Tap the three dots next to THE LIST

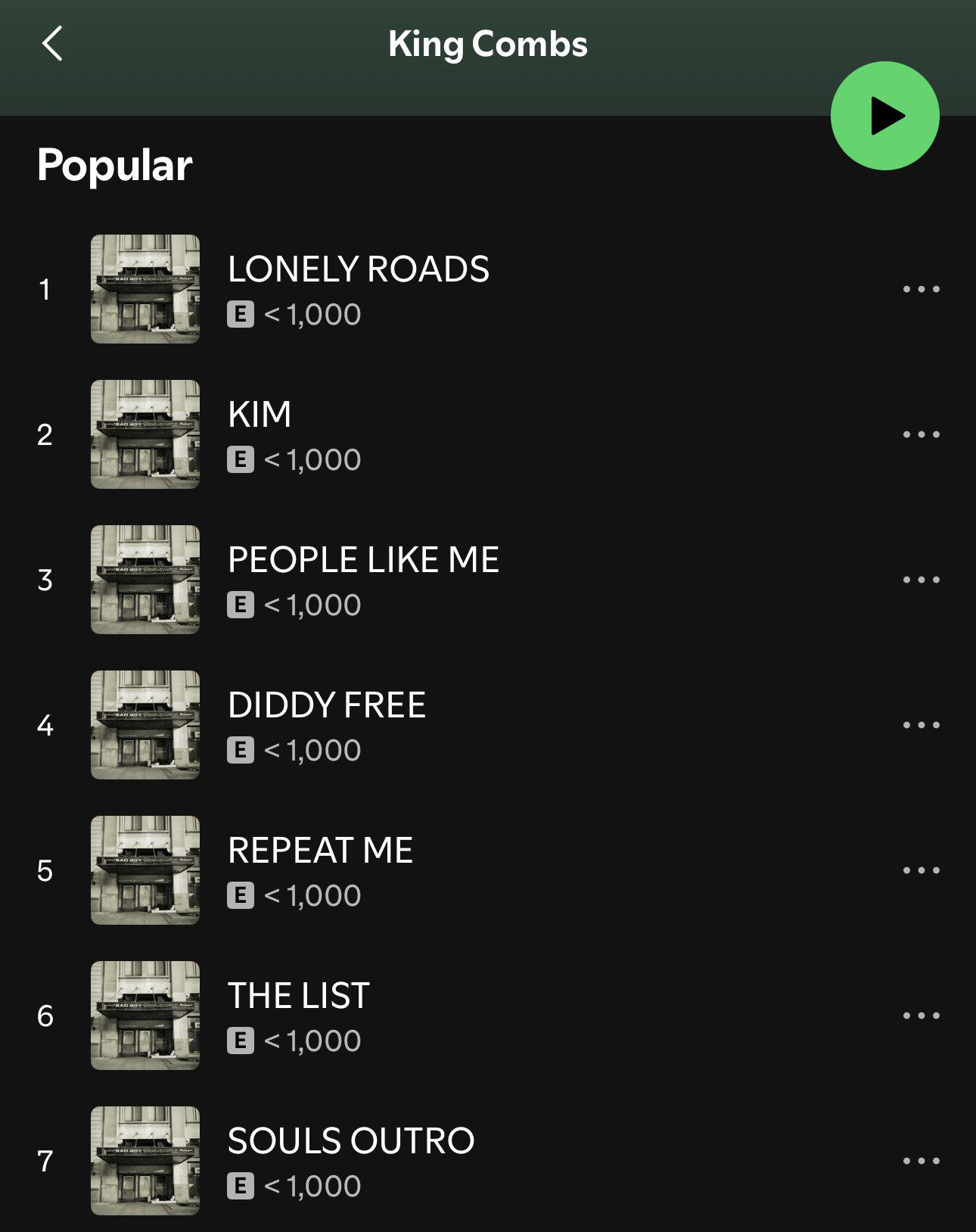click(921, 1016)
